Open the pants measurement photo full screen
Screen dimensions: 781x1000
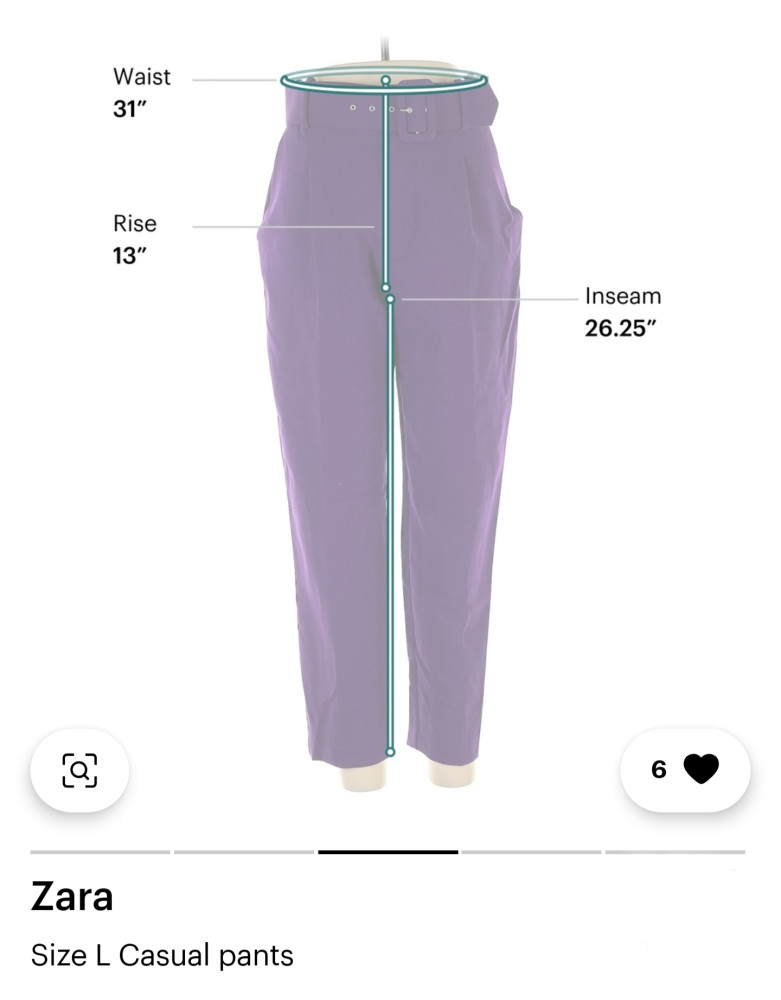pos(390,420)
